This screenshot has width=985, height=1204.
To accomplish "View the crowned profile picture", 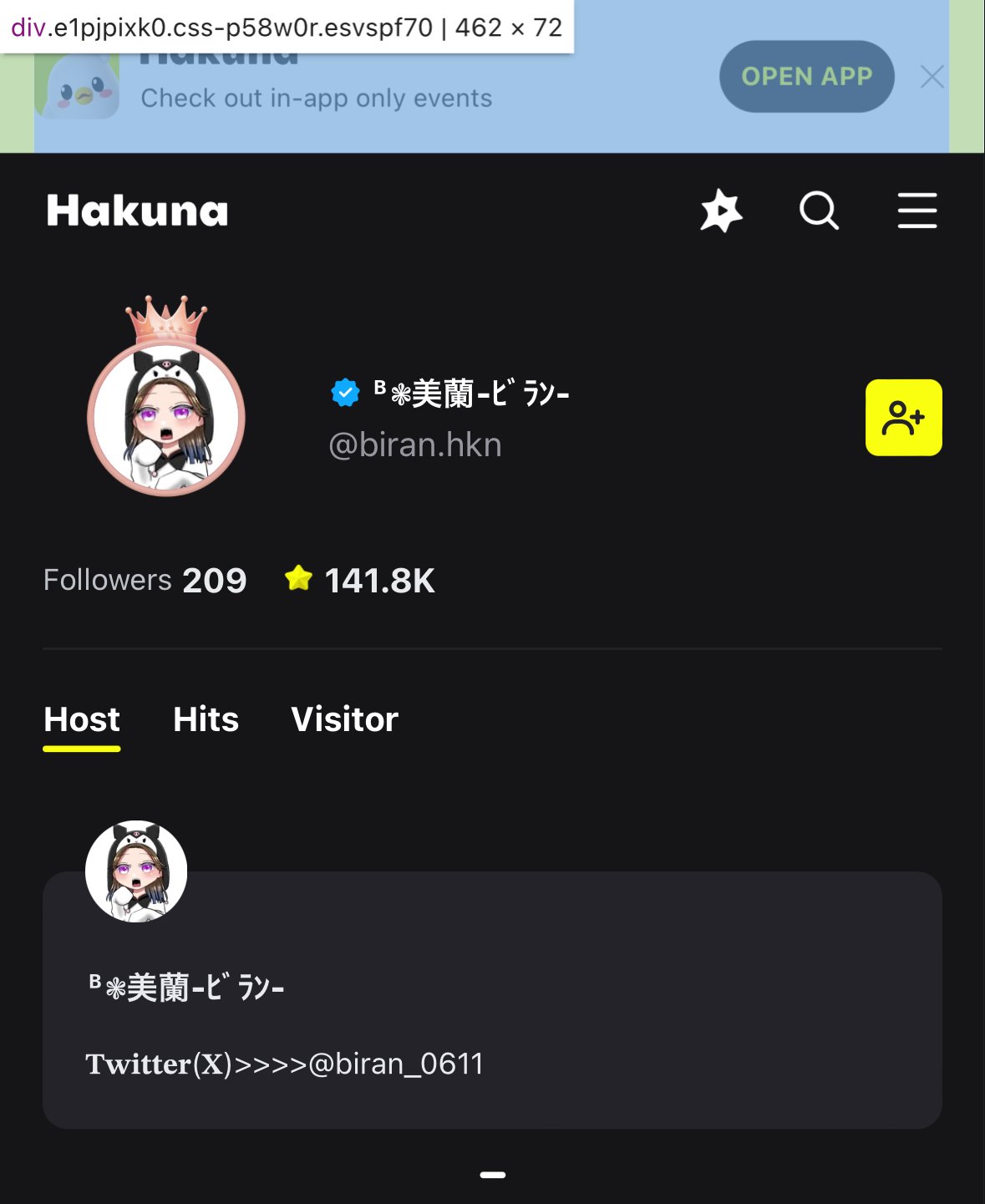I will (166, 416).
